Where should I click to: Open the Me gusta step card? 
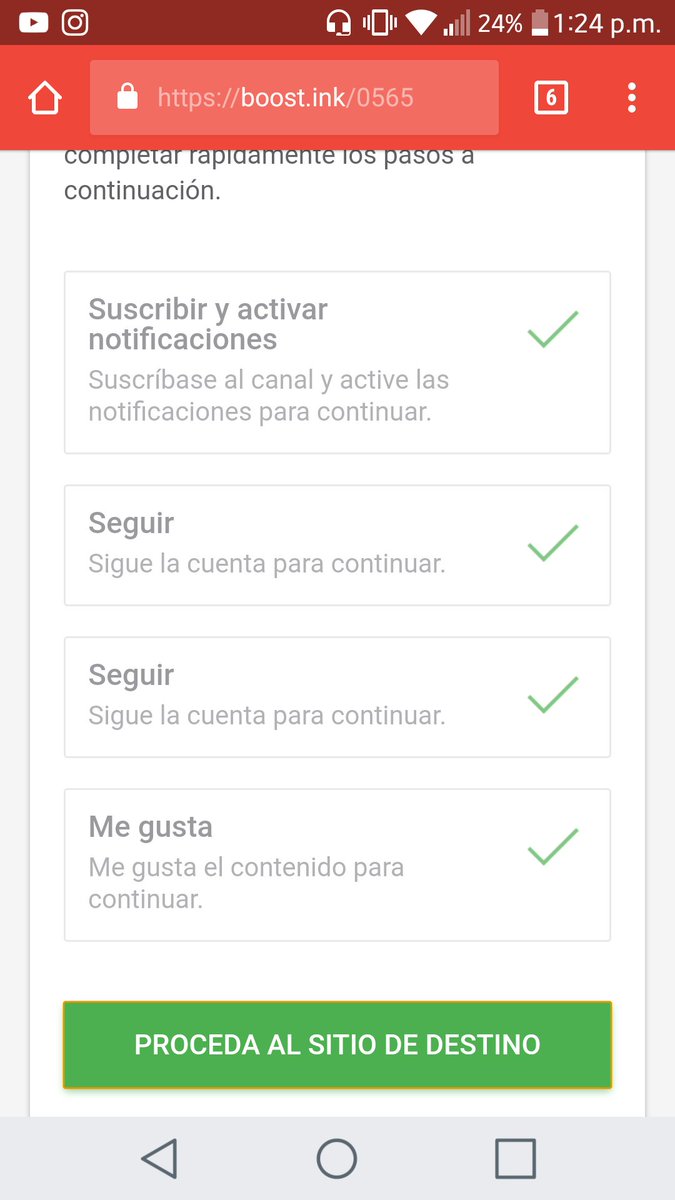coord(337,865)
